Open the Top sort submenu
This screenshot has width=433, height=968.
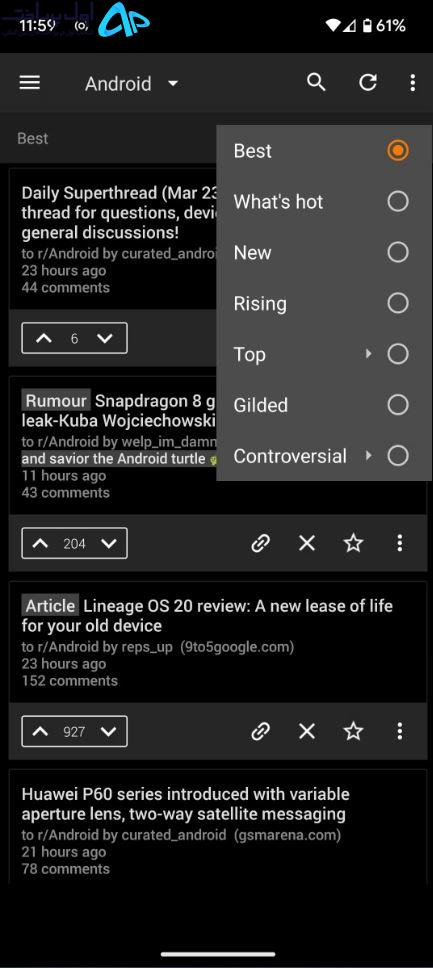(x=324, y=354)
